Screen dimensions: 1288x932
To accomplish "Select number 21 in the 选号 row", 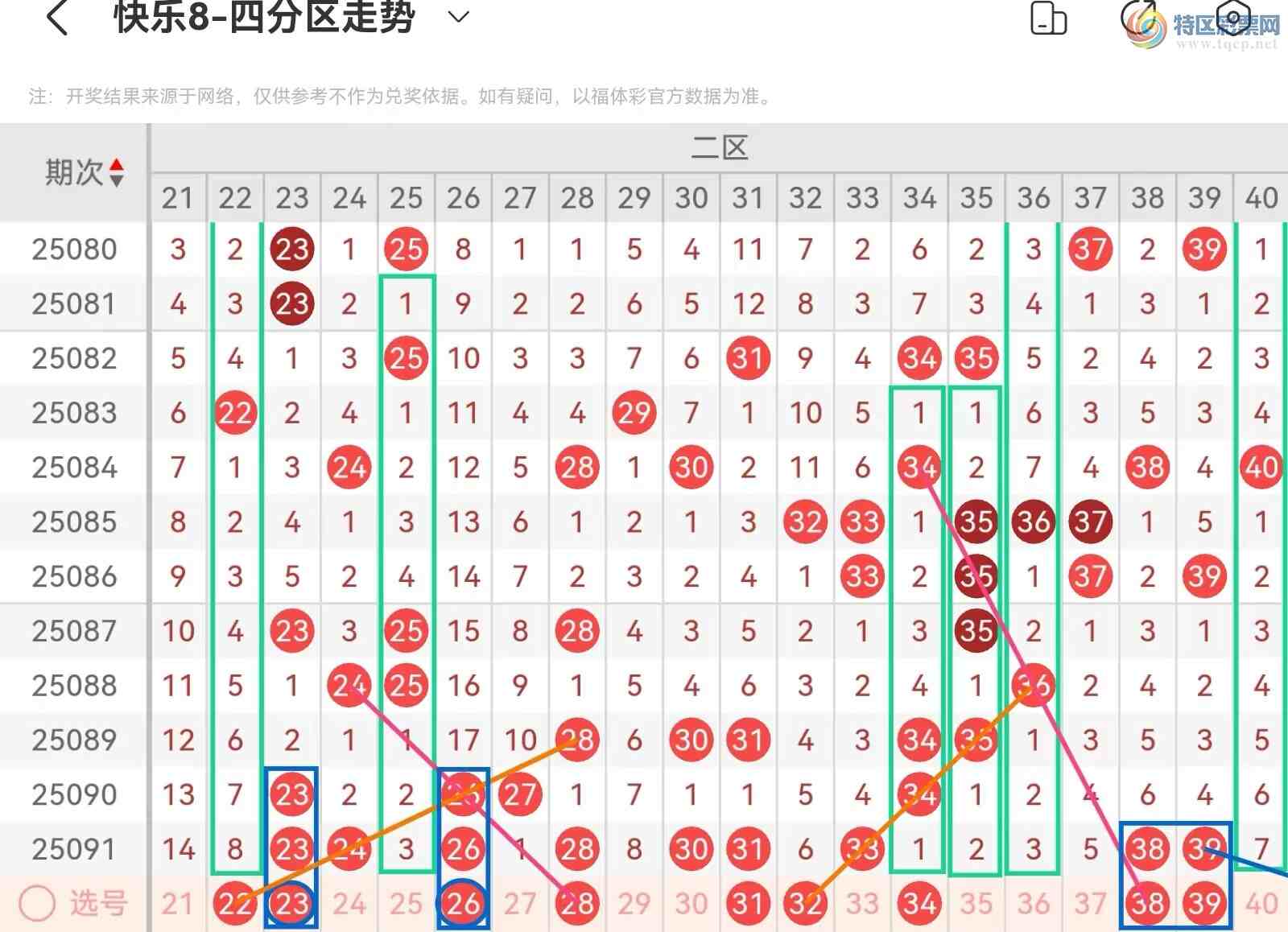I will click(178, 904).
